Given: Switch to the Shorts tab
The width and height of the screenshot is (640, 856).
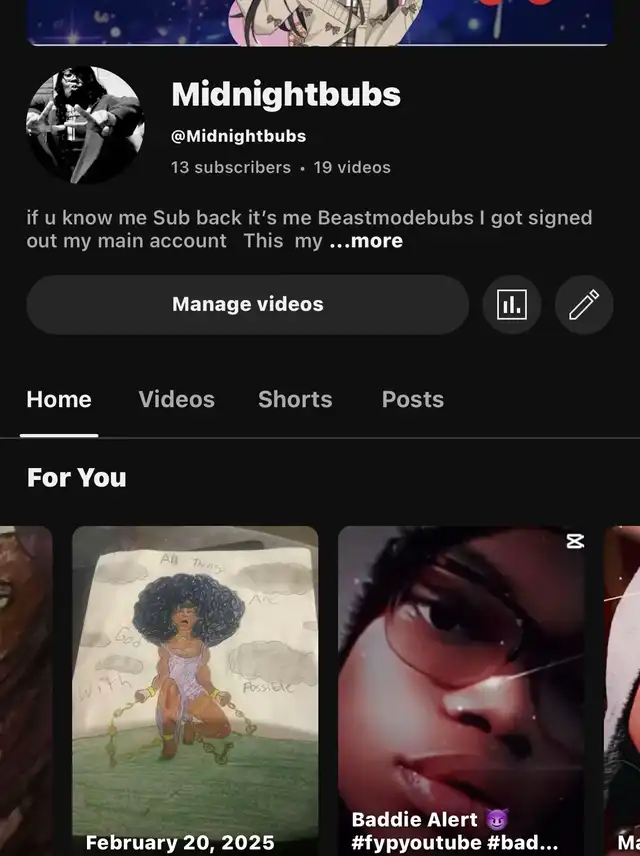Looking at the screenshot, I should pyautogui.click(x=295, y=400).
